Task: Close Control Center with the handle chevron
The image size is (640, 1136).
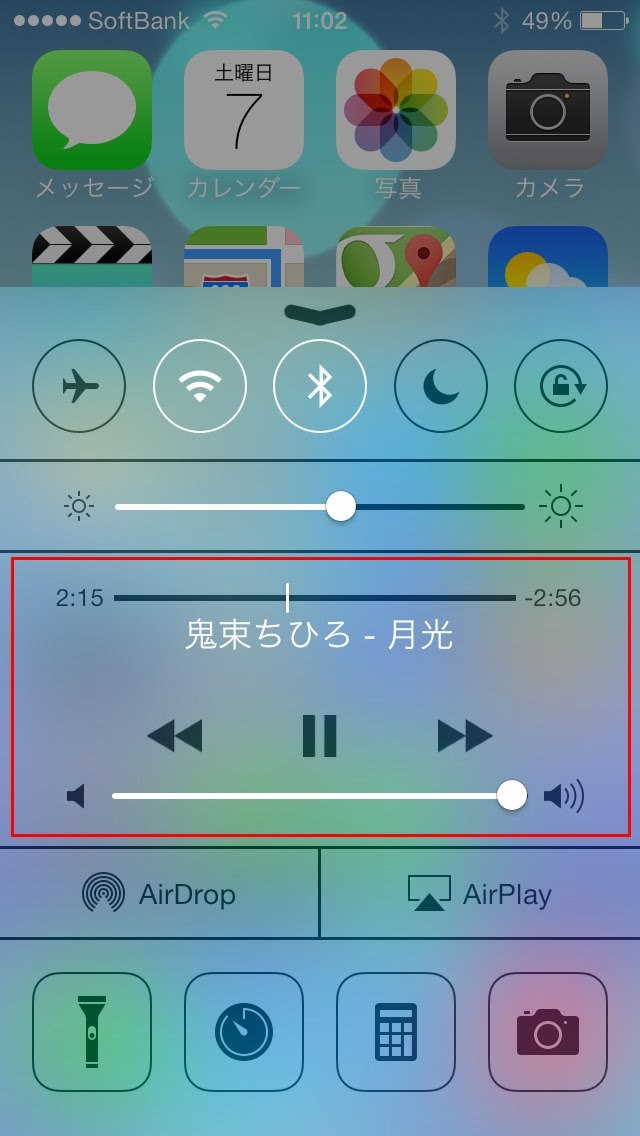Action: (320, 313)
